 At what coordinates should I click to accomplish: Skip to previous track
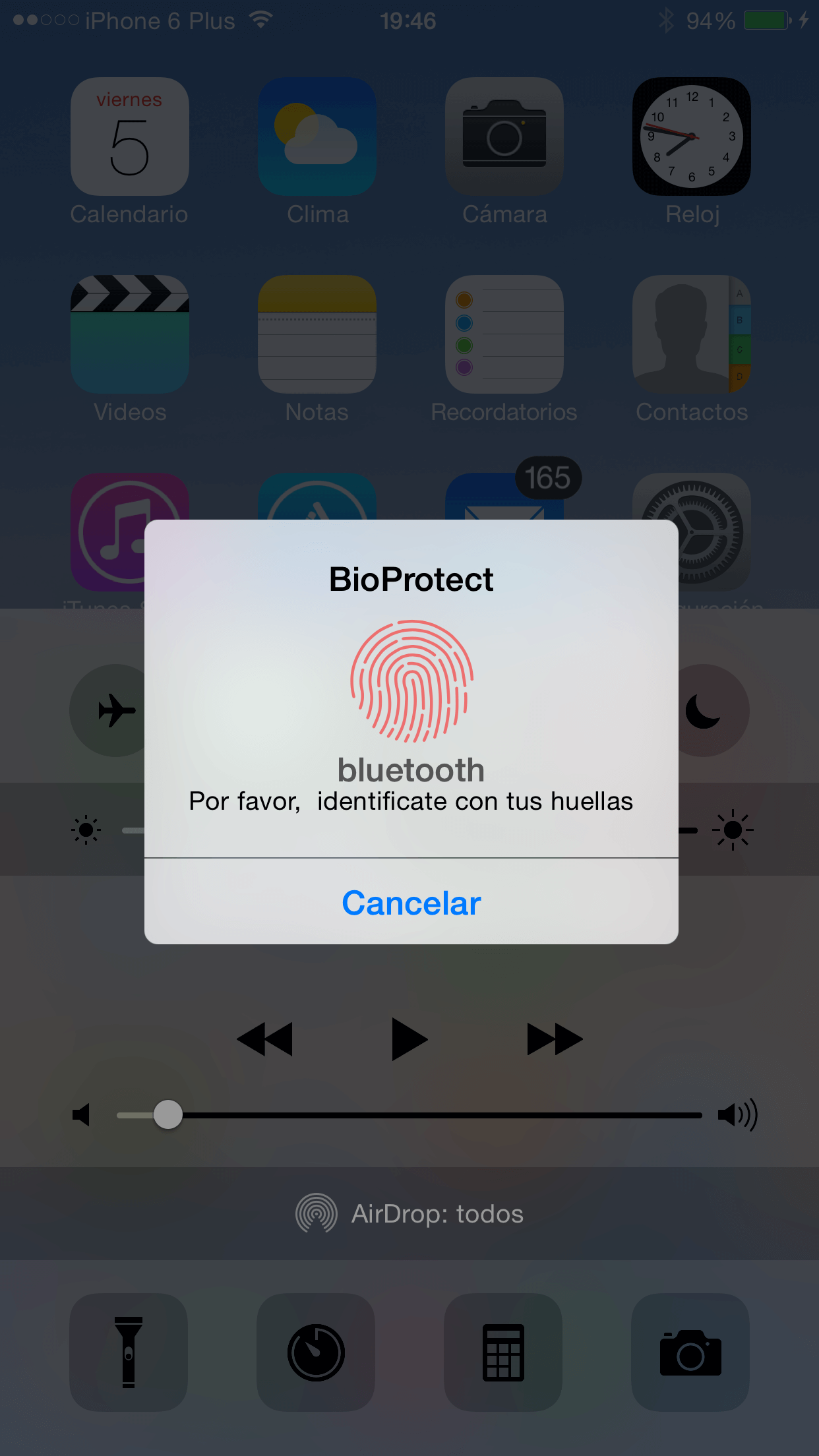tap(265, 1040)
